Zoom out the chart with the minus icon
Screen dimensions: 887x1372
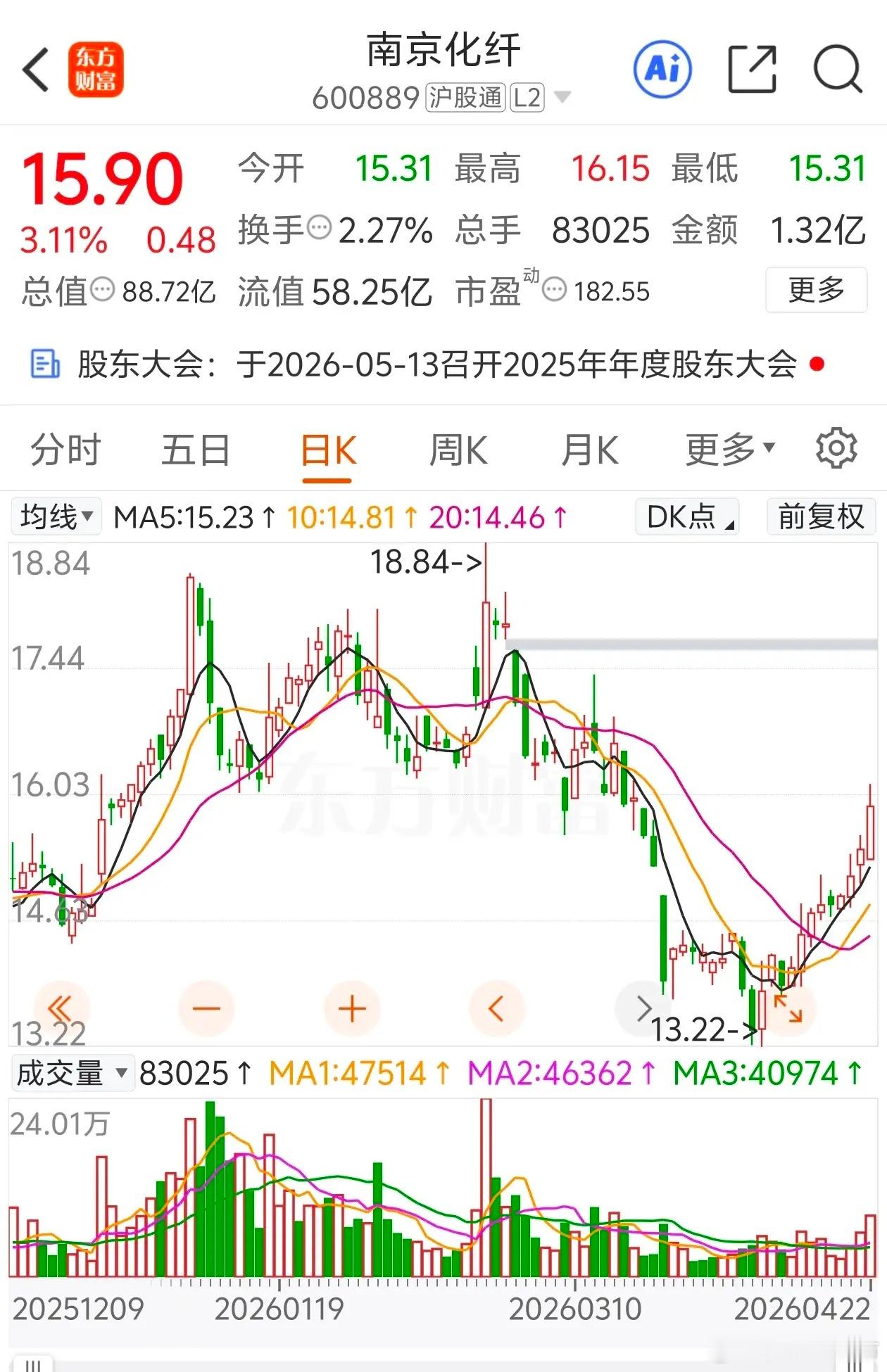click(x=205, y=1008)
